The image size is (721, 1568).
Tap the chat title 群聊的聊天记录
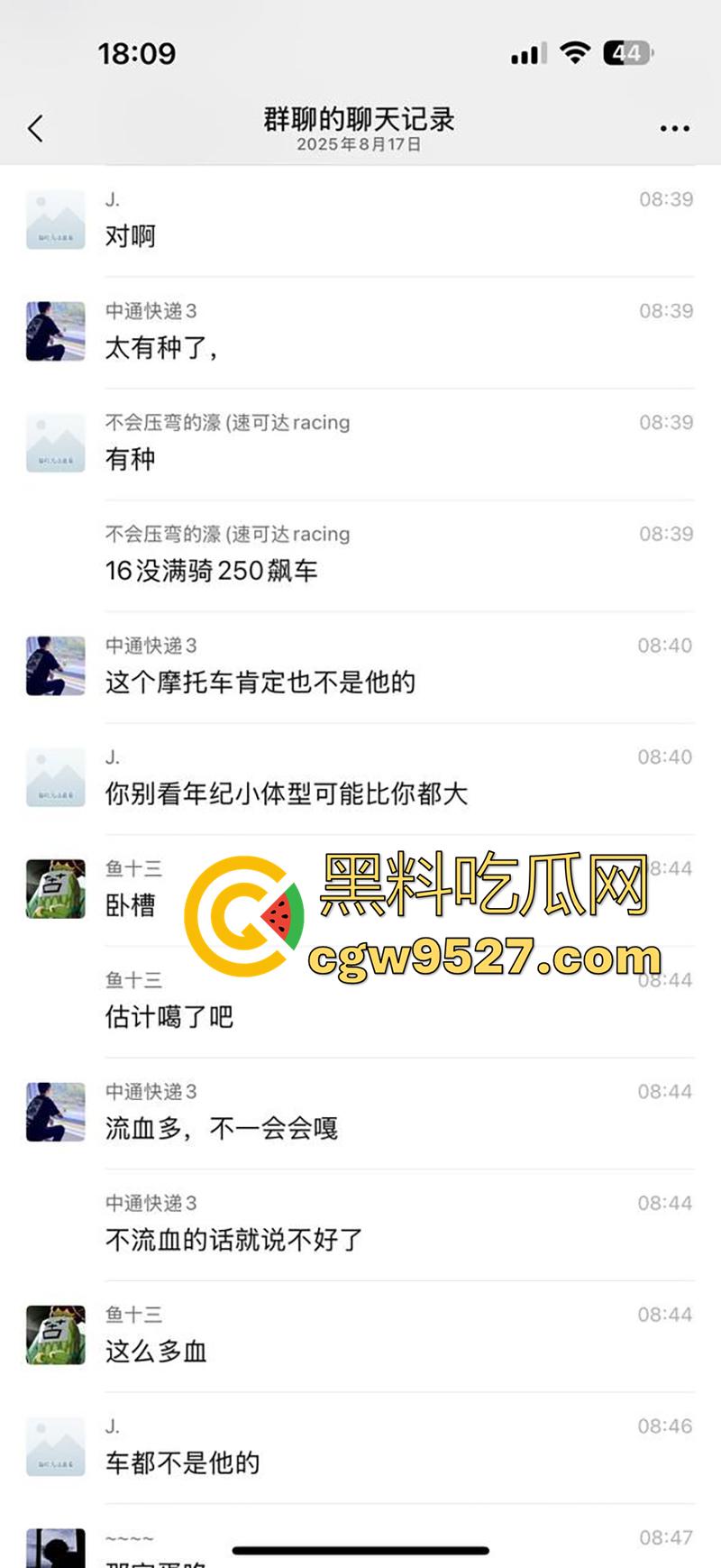coord(360,118)
